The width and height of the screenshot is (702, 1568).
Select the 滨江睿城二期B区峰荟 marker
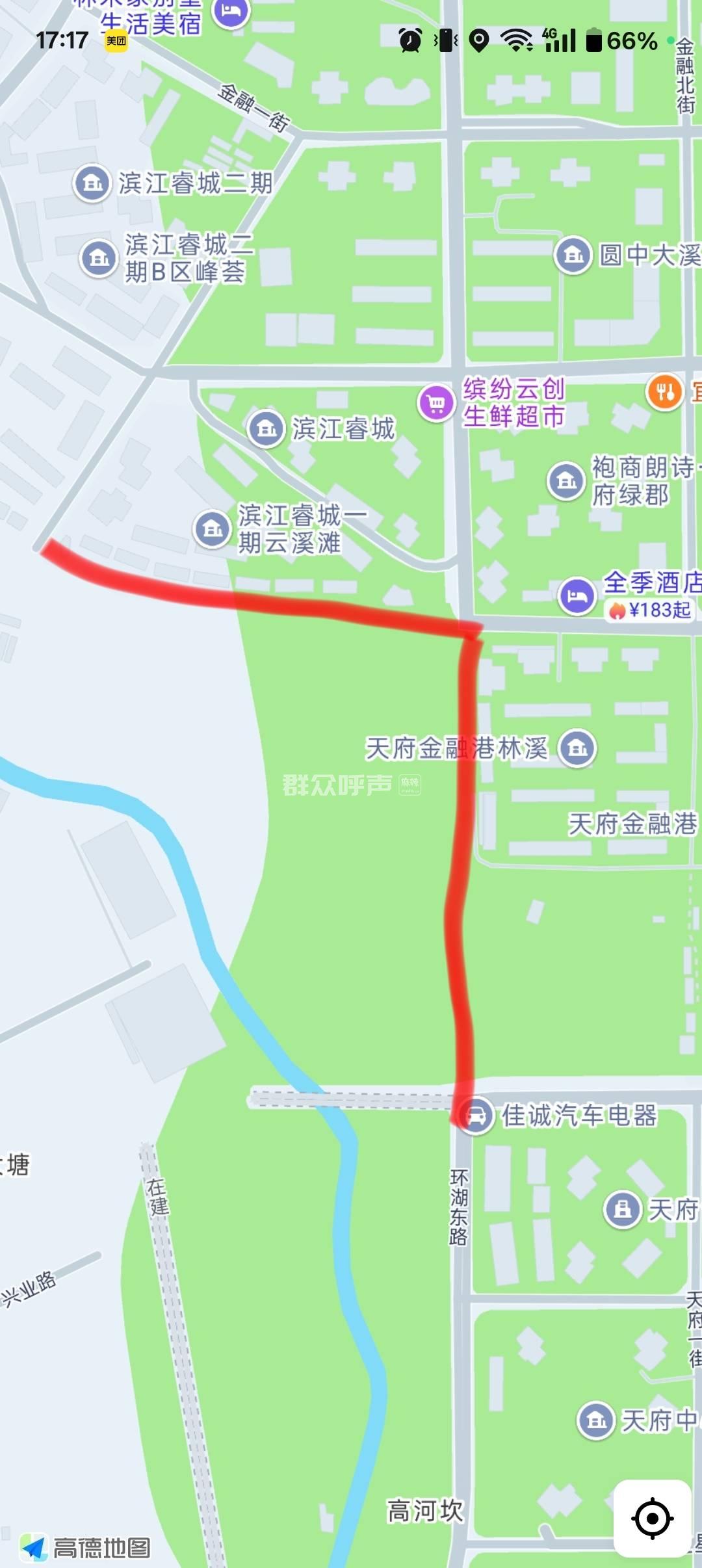99,258
